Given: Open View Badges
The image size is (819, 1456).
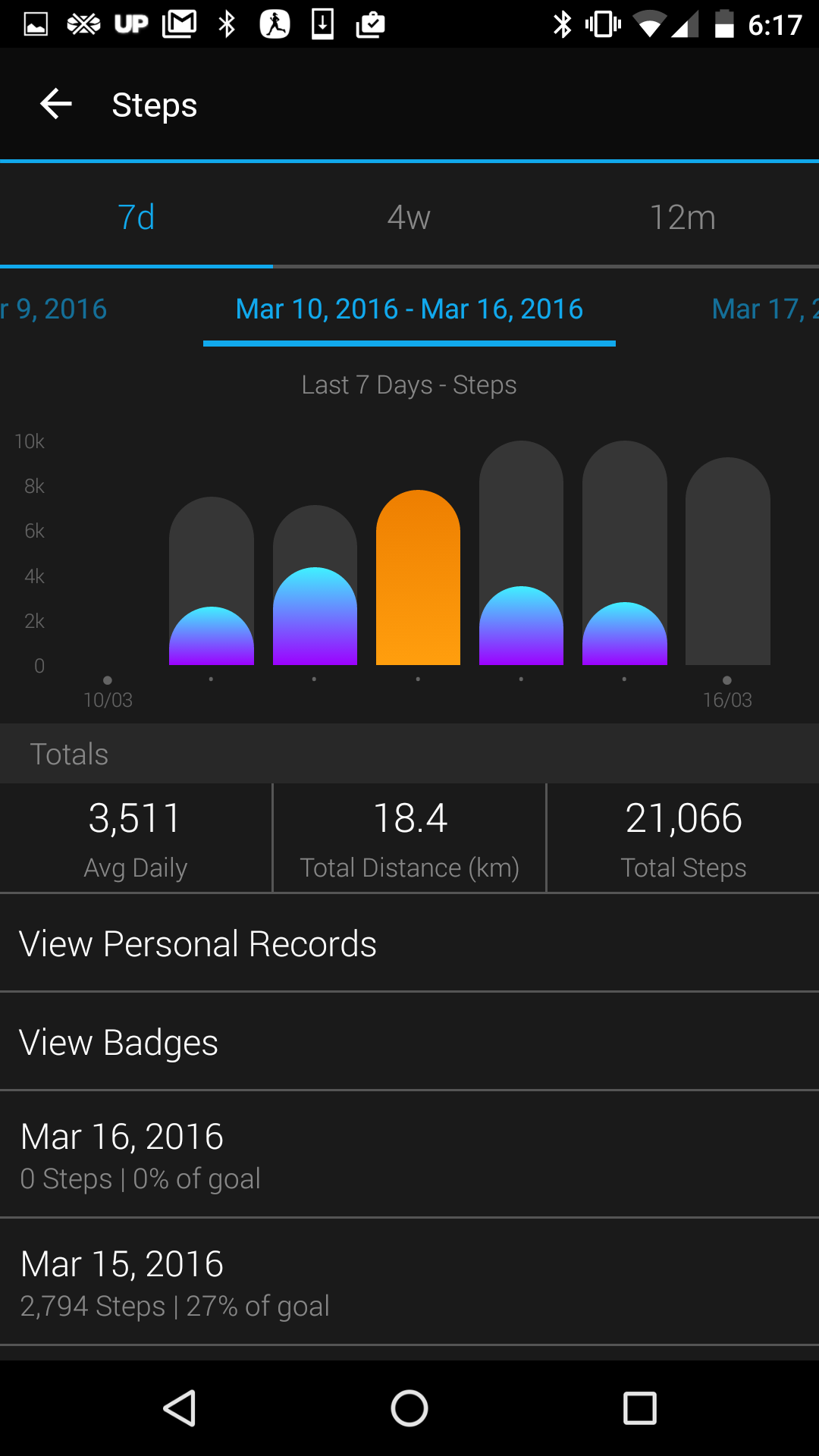Looking at the screenshot, I should pyautogui.click(x=409, y=1043).
